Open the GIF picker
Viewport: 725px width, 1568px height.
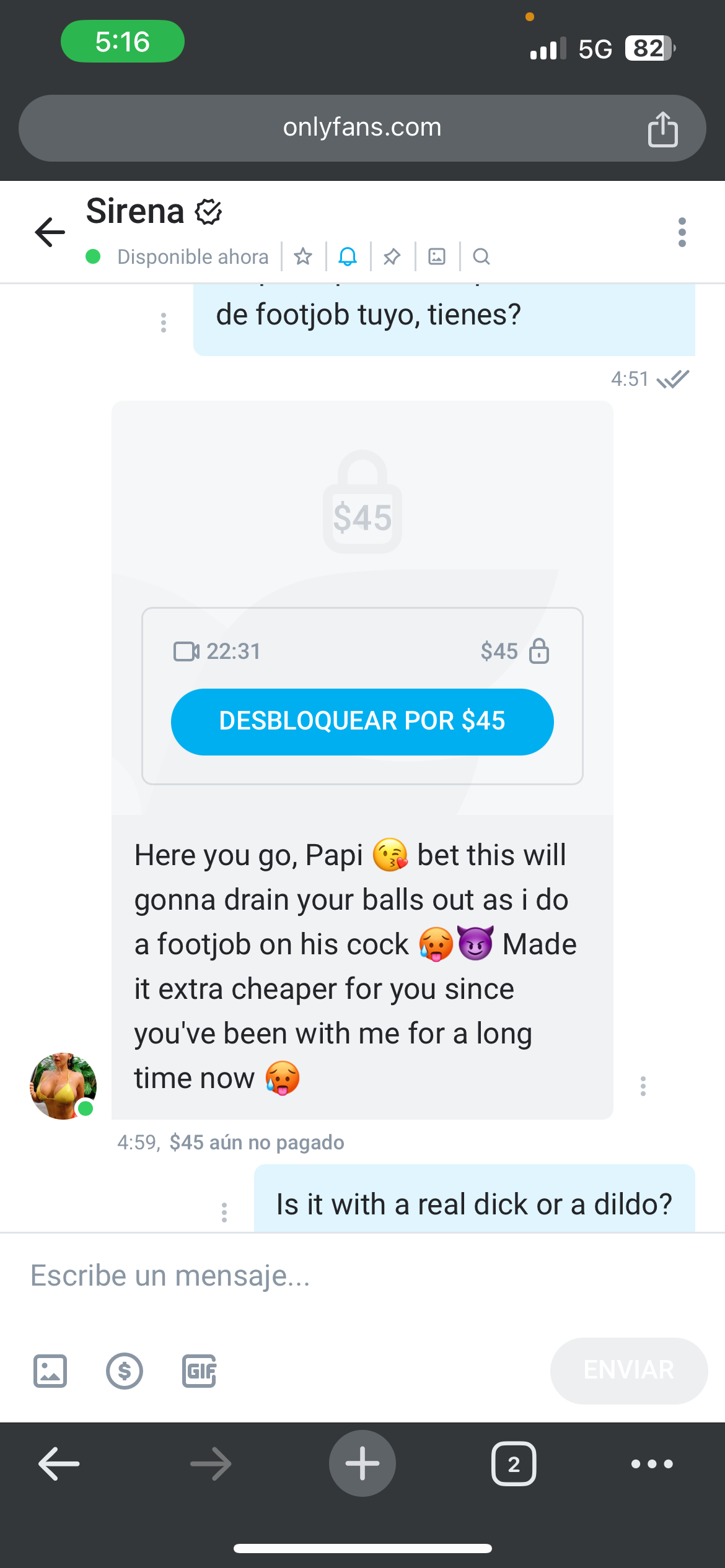click(x=199, y=1371)
